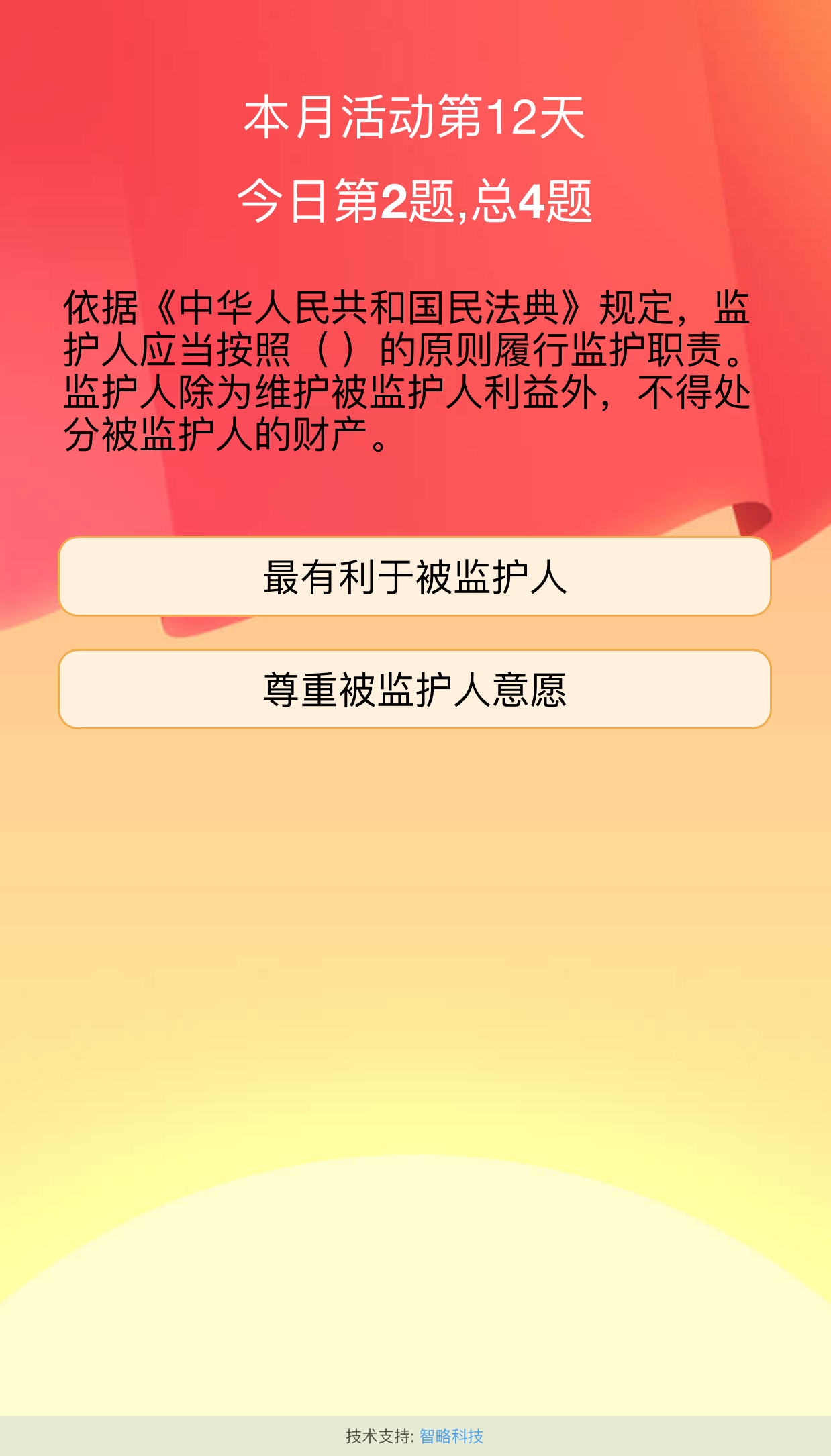Choose the option 尊重被监护人意愿

pos(415,689)
